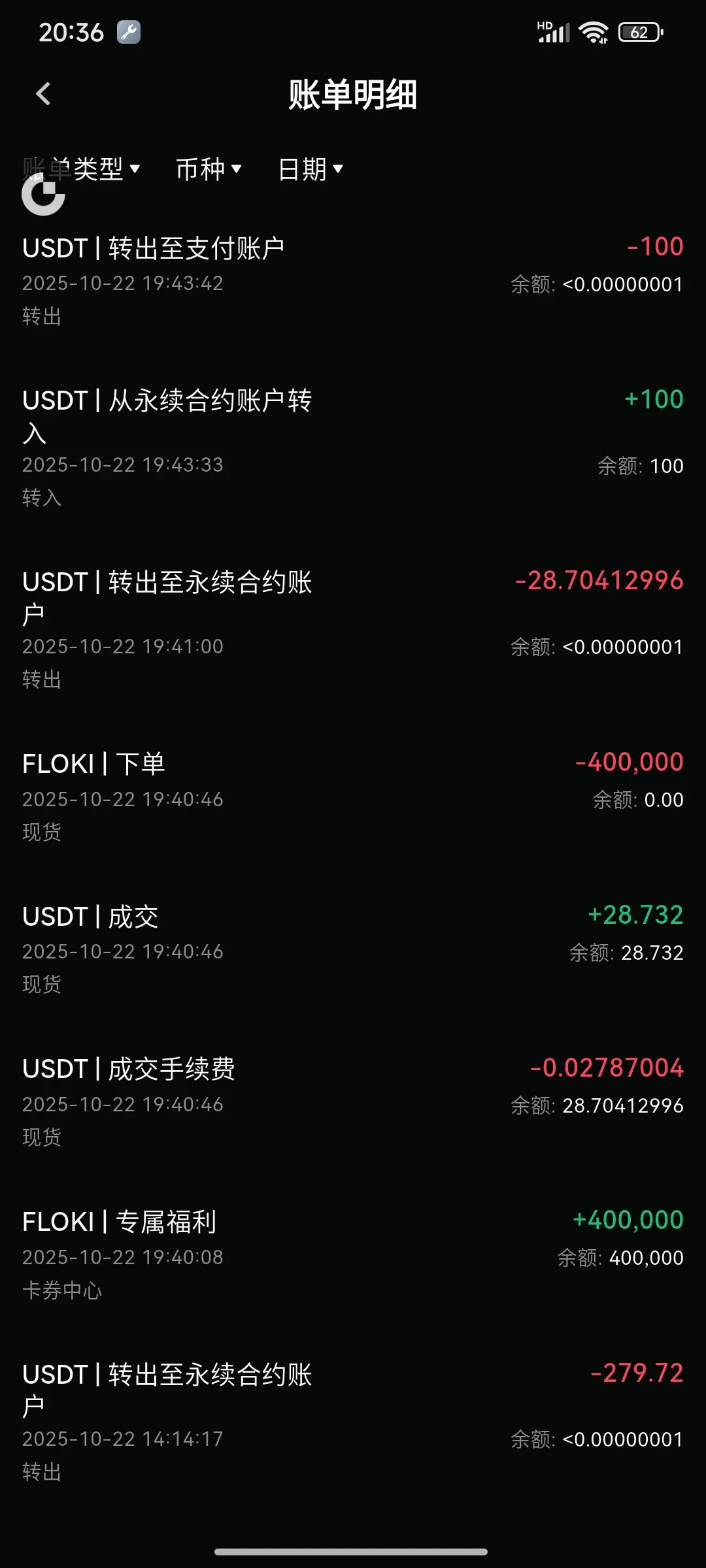
Task: Go back from the bill details page
Action: (x=43, y=94)
